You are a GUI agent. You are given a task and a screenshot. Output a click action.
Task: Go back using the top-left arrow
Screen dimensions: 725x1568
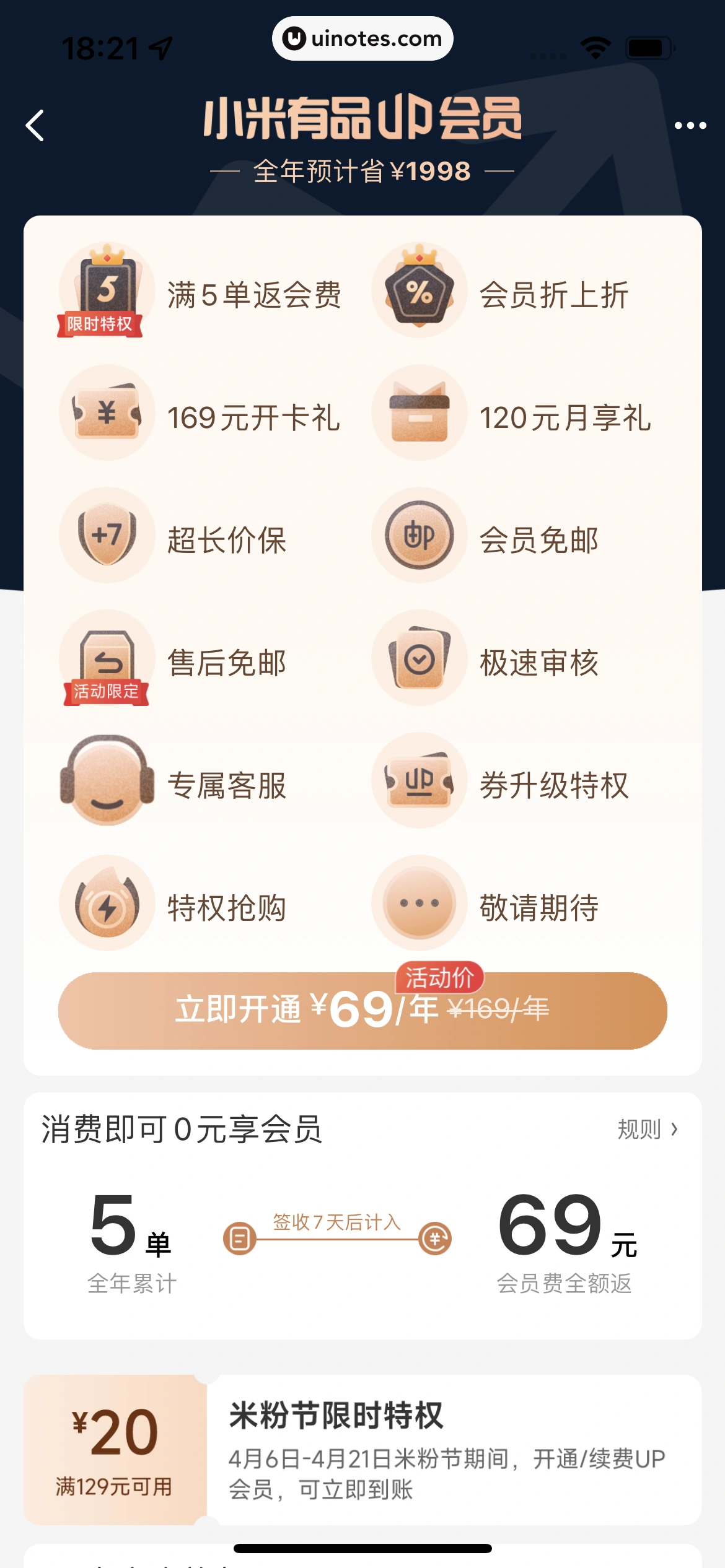(35, 126)
